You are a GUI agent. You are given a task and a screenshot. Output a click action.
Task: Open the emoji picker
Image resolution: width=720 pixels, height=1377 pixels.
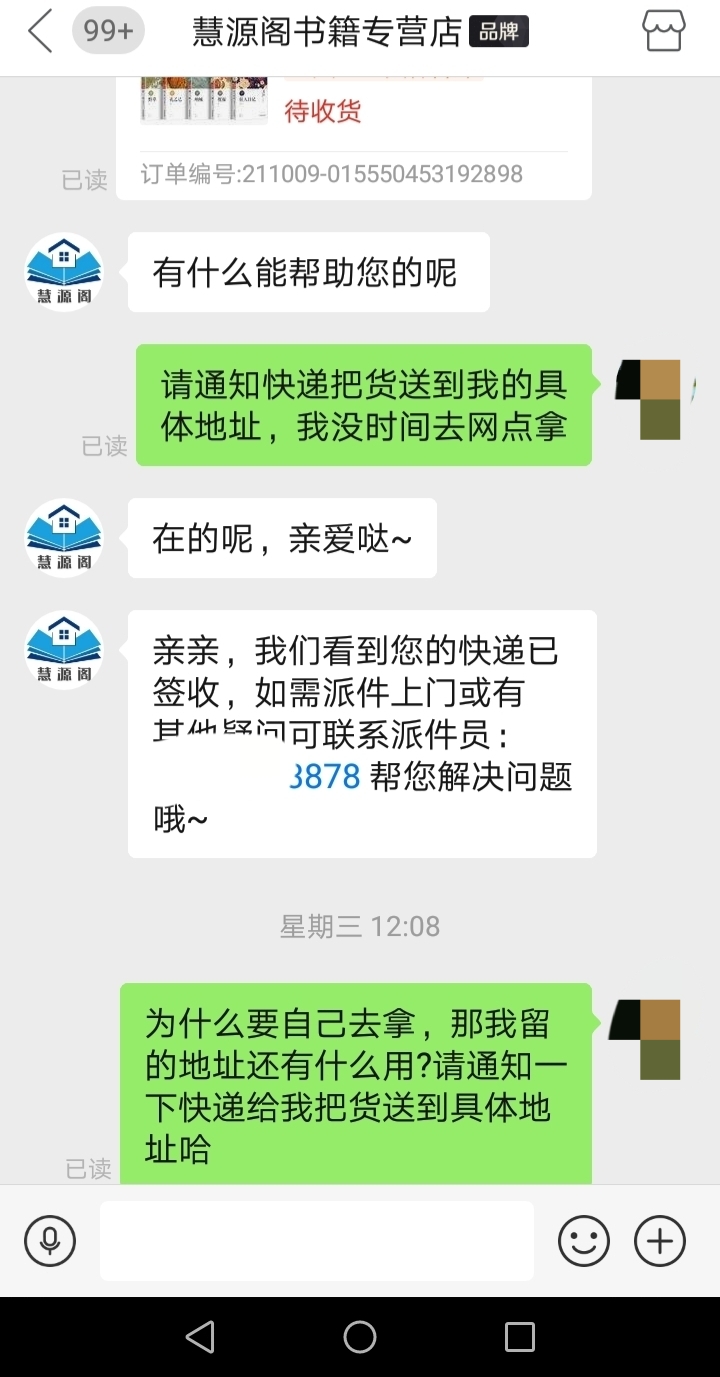(x=584, y=1240)
